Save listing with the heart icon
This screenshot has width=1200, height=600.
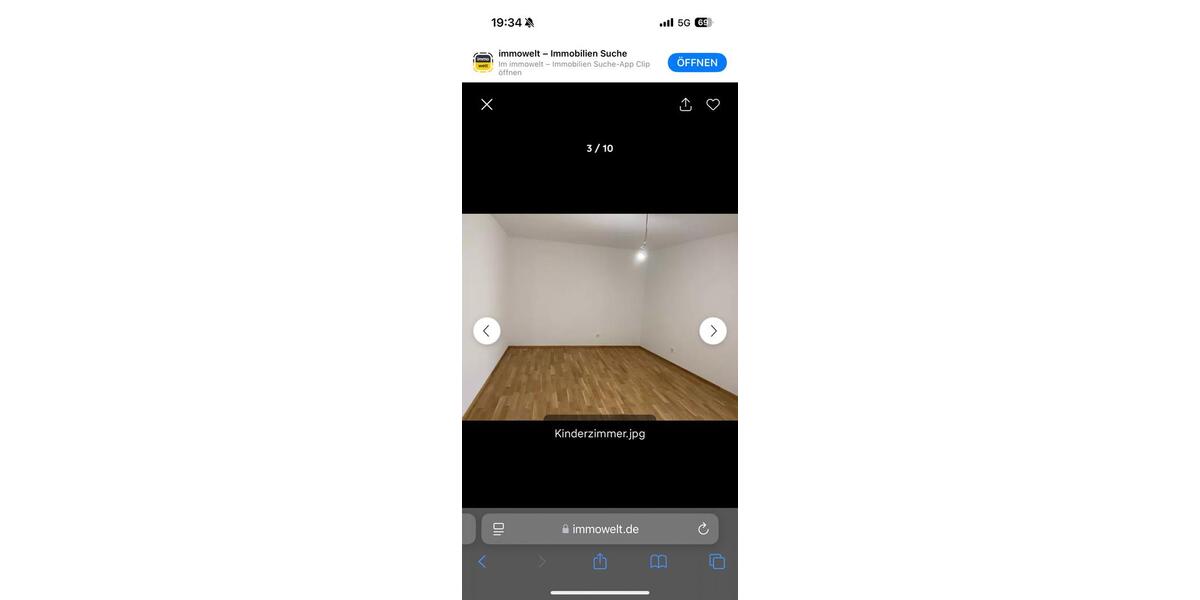713,105
